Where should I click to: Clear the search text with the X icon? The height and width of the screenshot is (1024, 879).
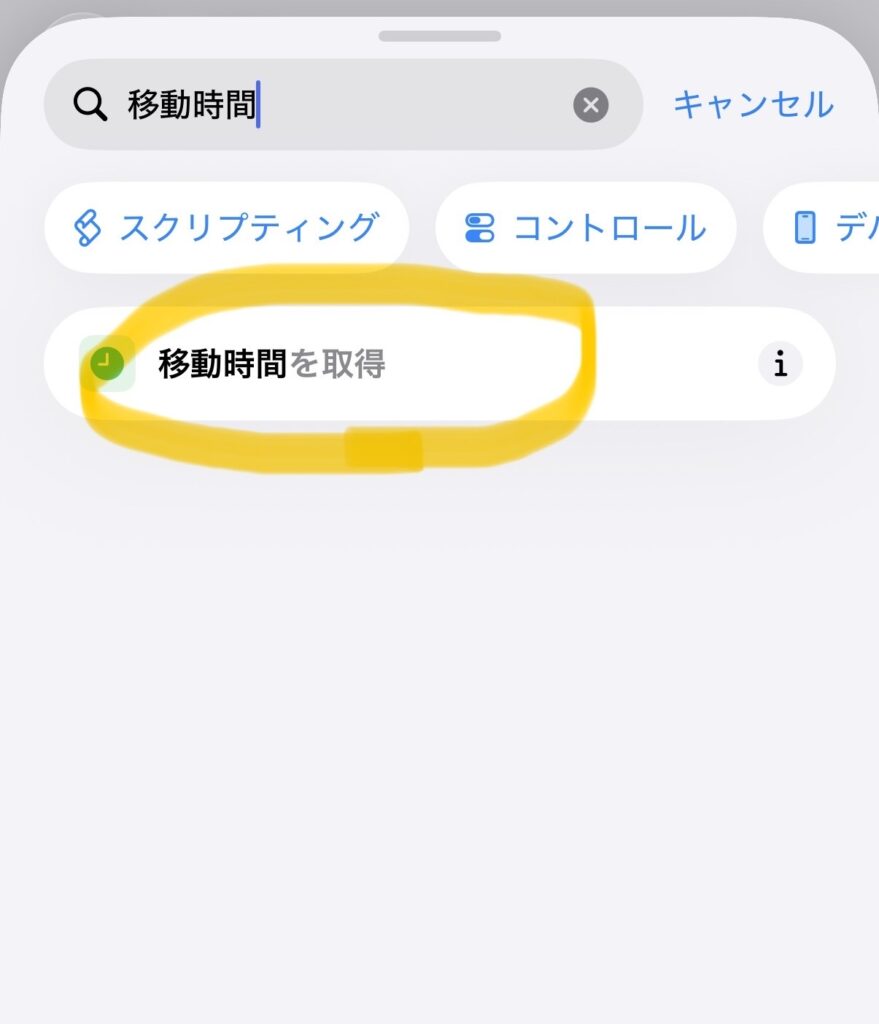click(x=591, y=105)
